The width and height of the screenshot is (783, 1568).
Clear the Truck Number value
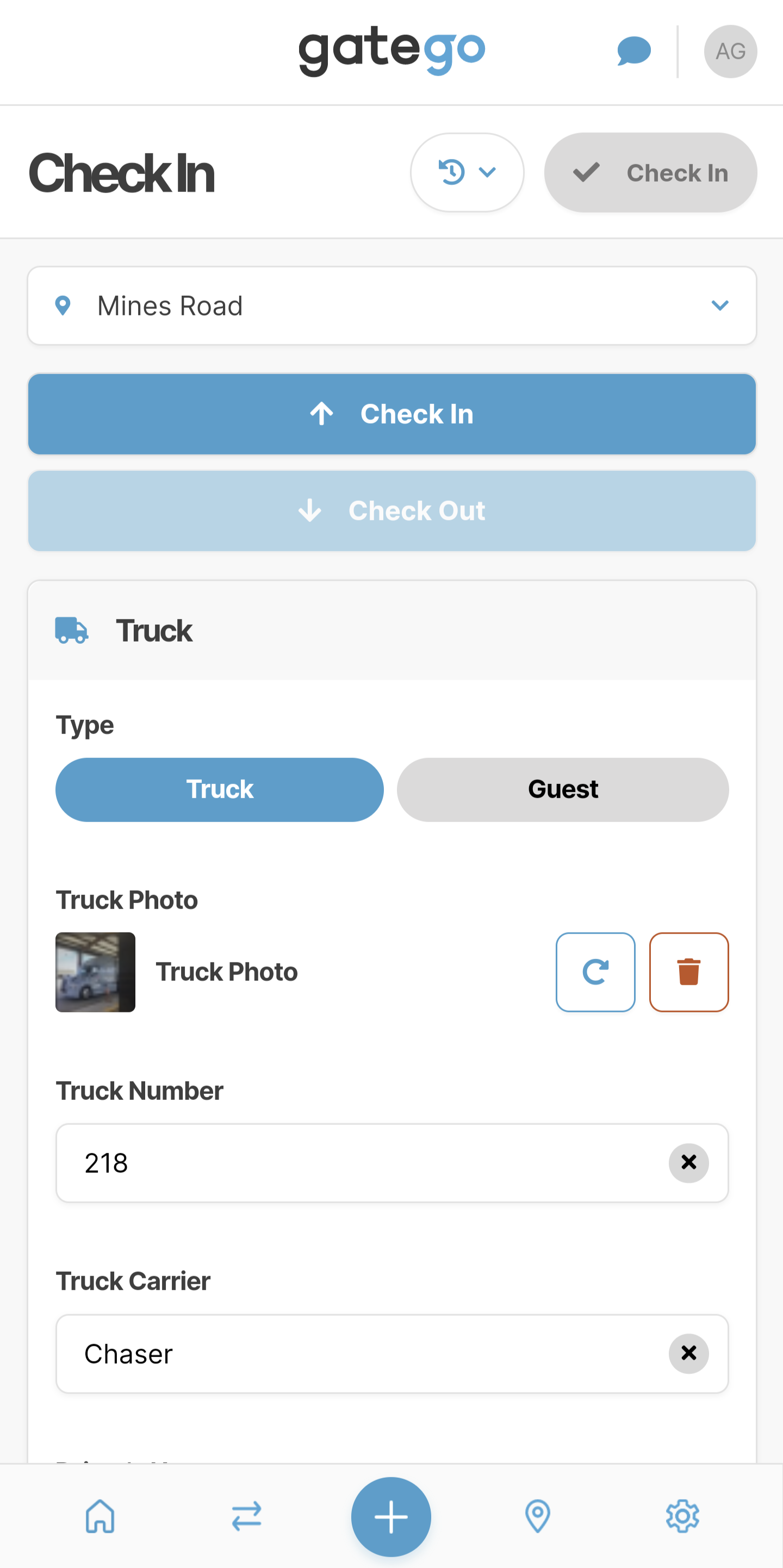pos(688,1162)
